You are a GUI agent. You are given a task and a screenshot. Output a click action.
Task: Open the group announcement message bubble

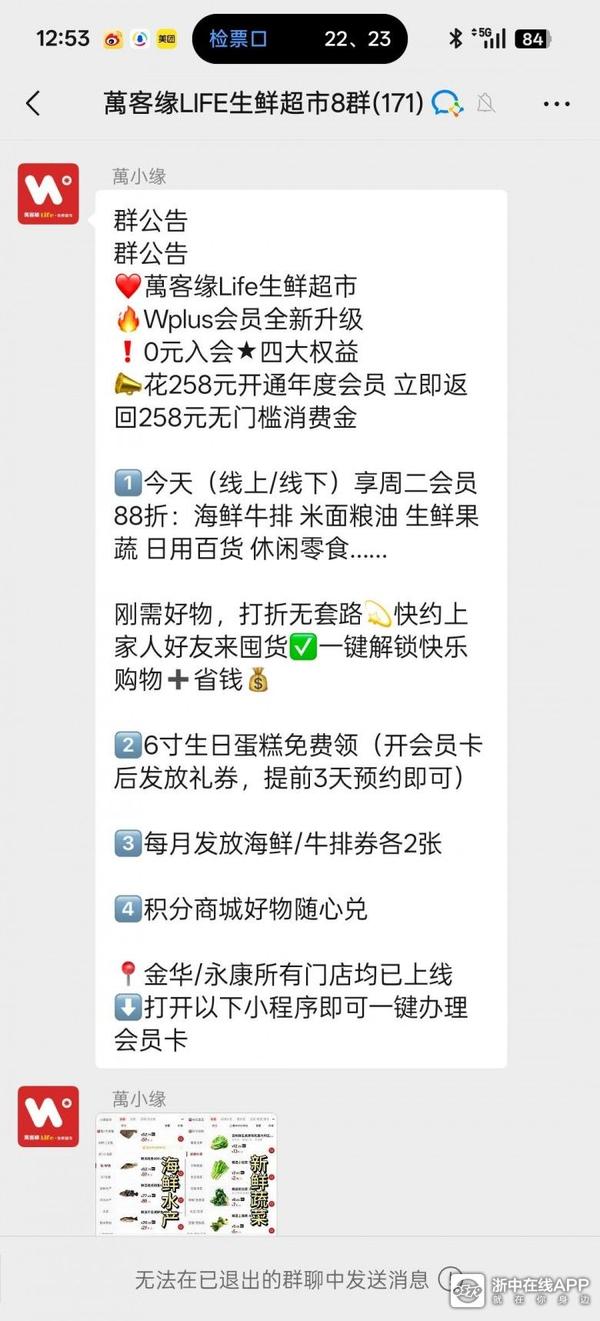point(300,630)
